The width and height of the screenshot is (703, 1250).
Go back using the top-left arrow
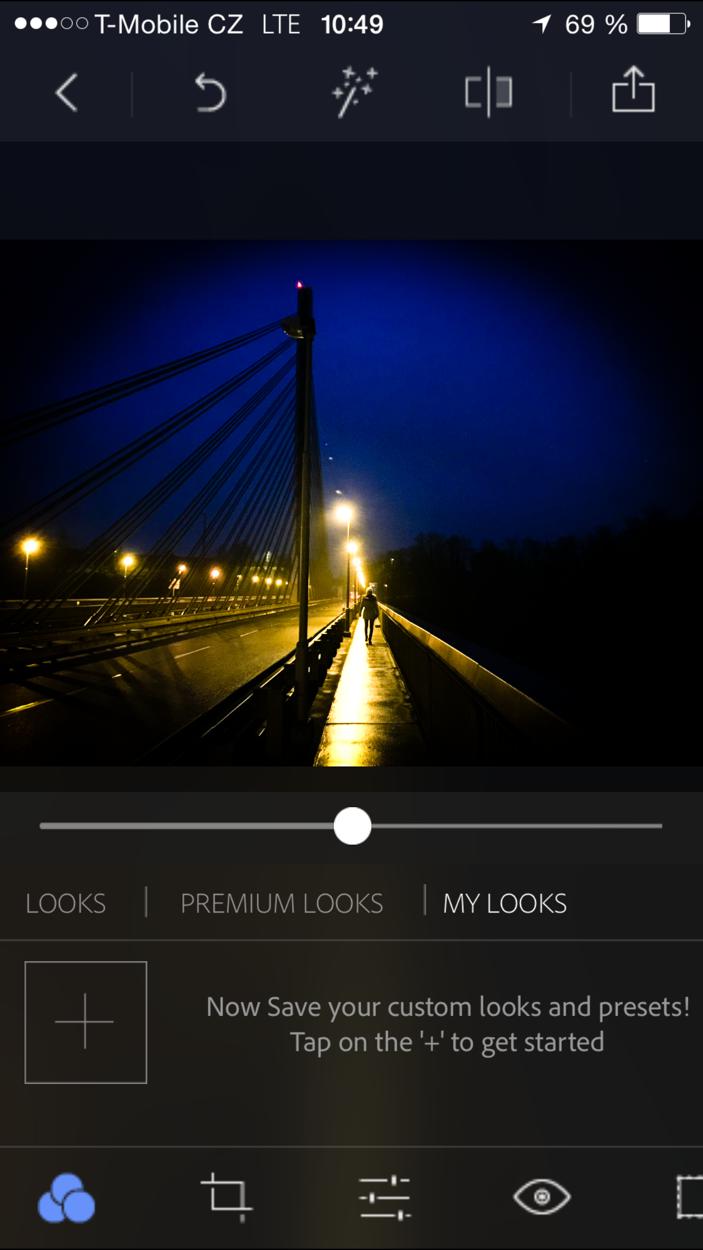pos(66,93)
